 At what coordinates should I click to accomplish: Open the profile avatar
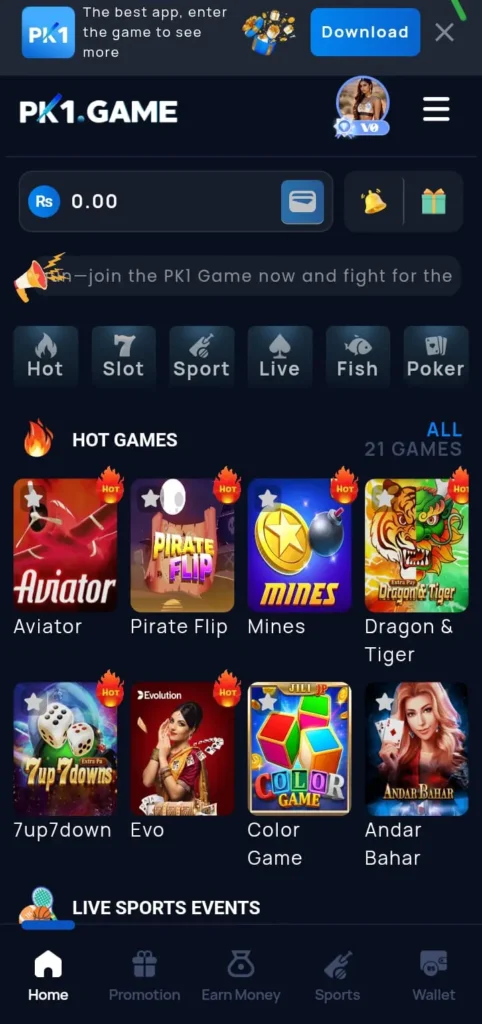pos(362,106)
